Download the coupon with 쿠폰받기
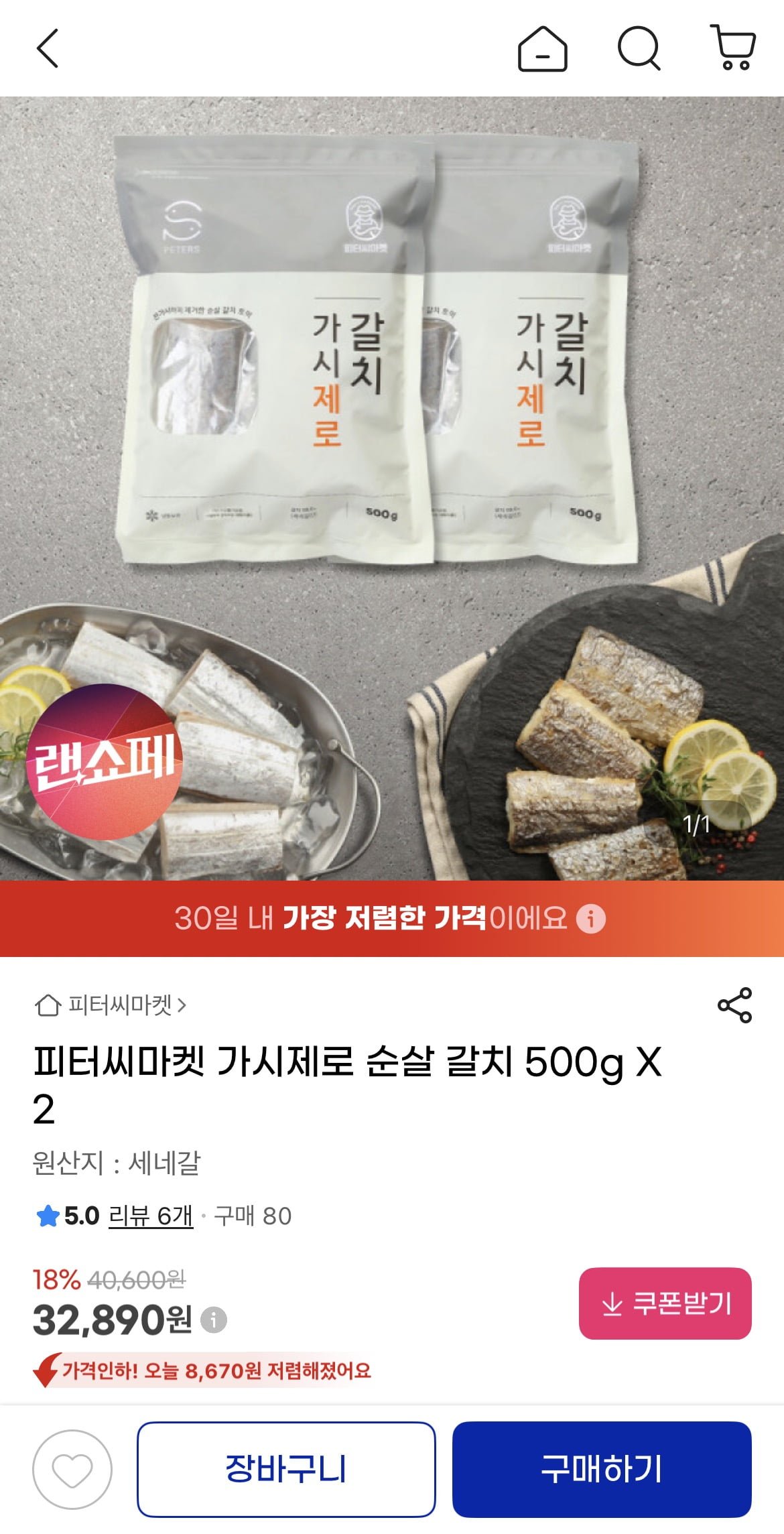 tap(665, 1303)
